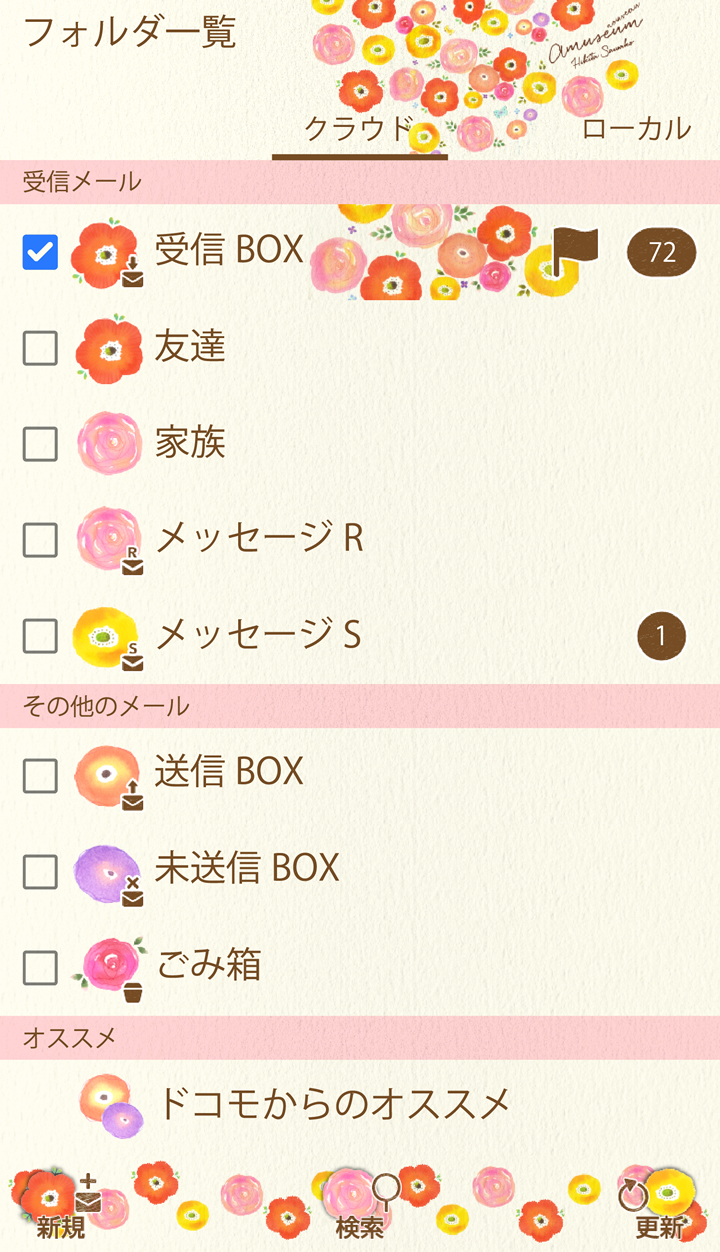The image size is (720, 1252).
Task: Open the 未送信 BOX folder
Action: click(247, 868)
